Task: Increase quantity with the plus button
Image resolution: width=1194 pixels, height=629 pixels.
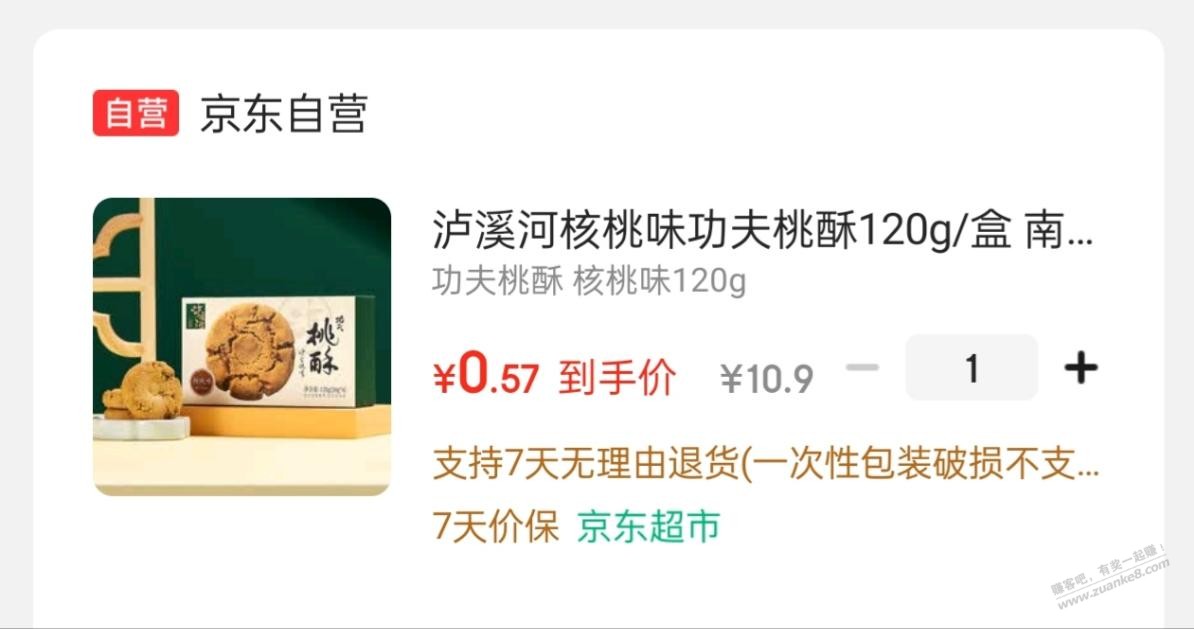Action: [x=1080, y=368]
